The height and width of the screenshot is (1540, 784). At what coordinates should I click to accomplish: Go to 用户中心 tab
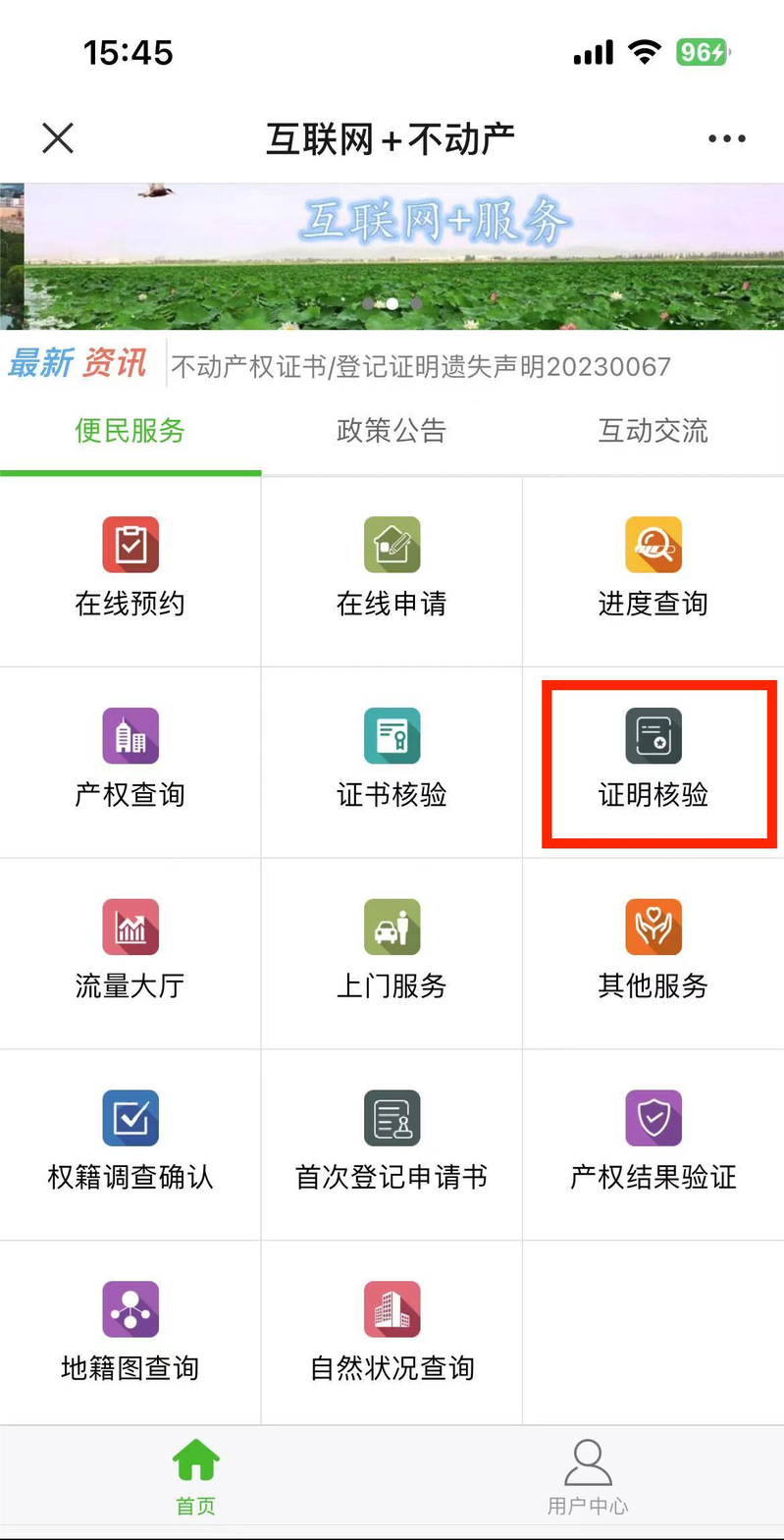coord(588,1477)
